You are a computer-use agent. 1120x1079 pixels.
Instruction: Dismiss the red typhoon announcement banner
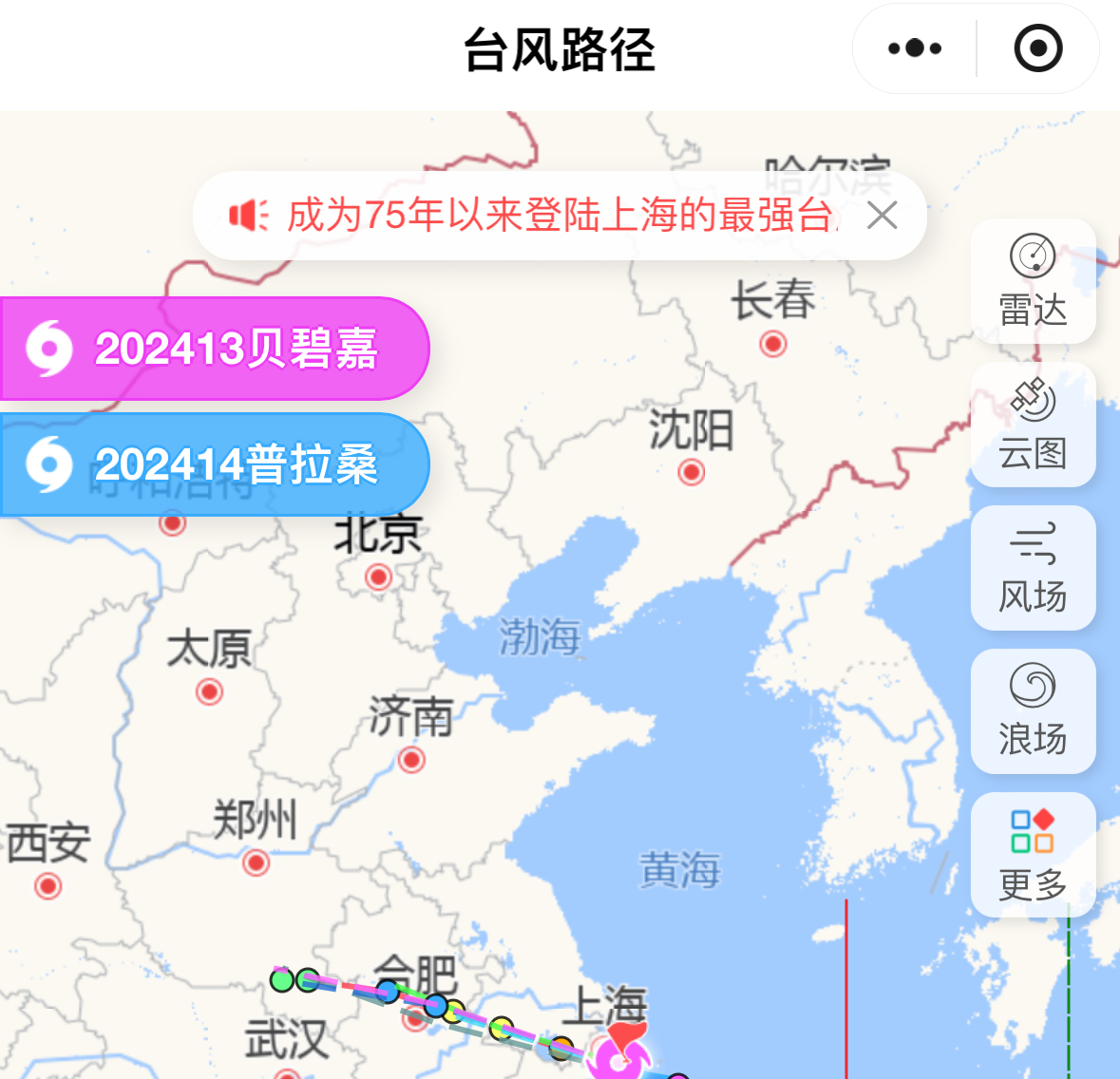[x=883, y=216]
